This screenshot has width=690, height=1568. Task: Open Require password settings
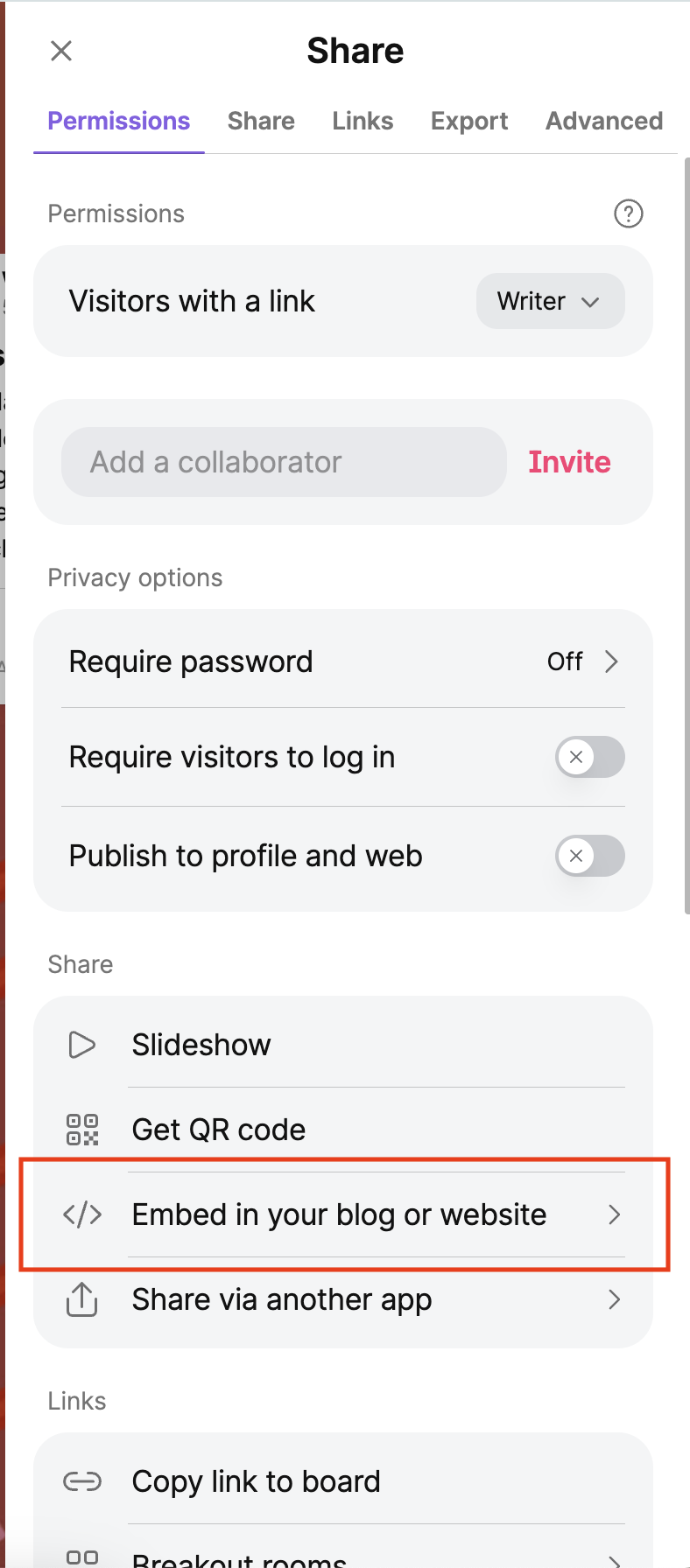[343, 661]
